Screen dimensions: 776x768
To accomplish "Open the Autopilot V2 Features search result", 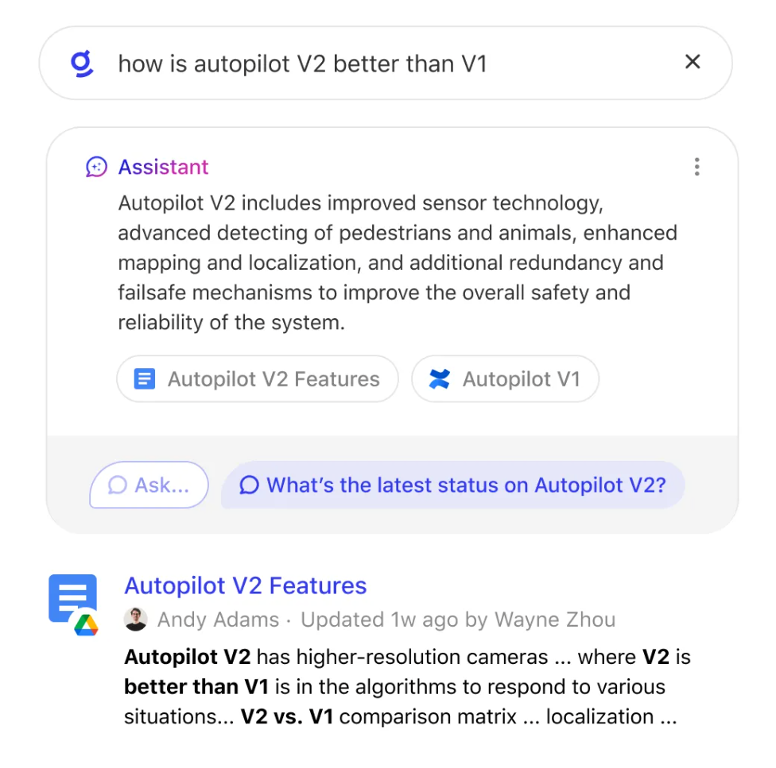I will pyautogui.click(x=245, y=586).
